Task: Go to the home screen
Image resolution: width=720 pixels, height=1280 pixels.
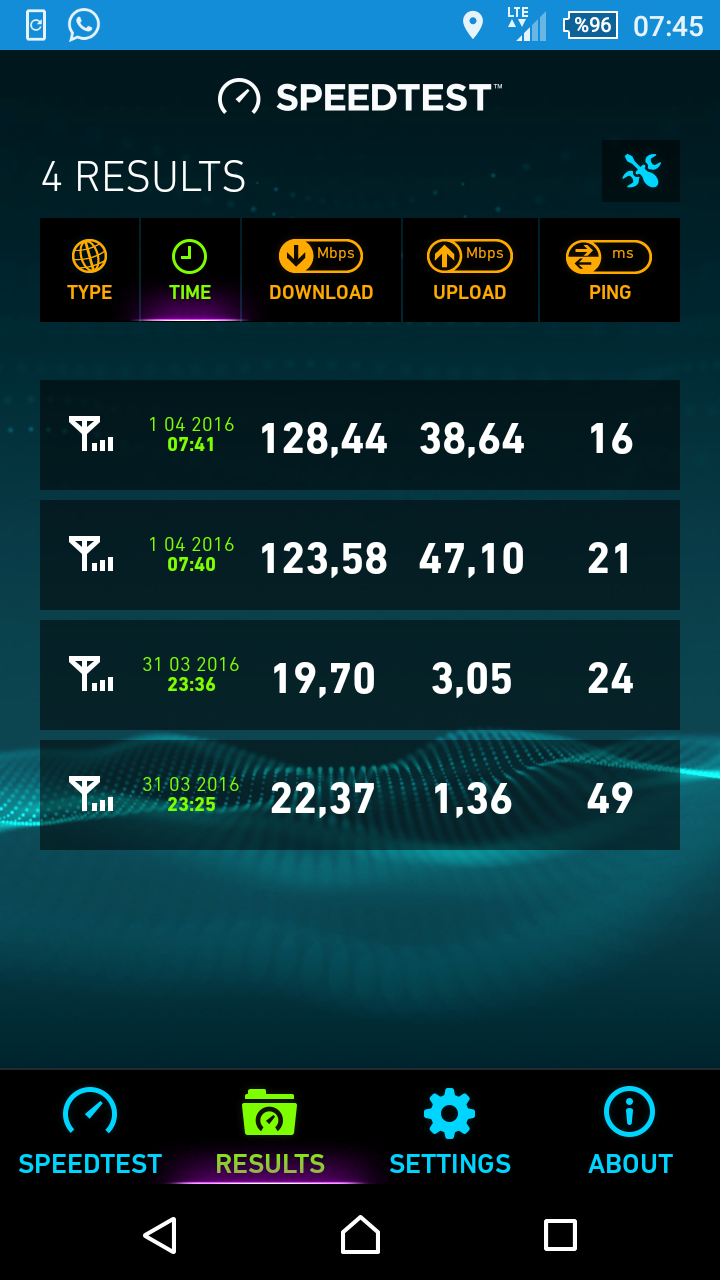Action: (360, 1235)
